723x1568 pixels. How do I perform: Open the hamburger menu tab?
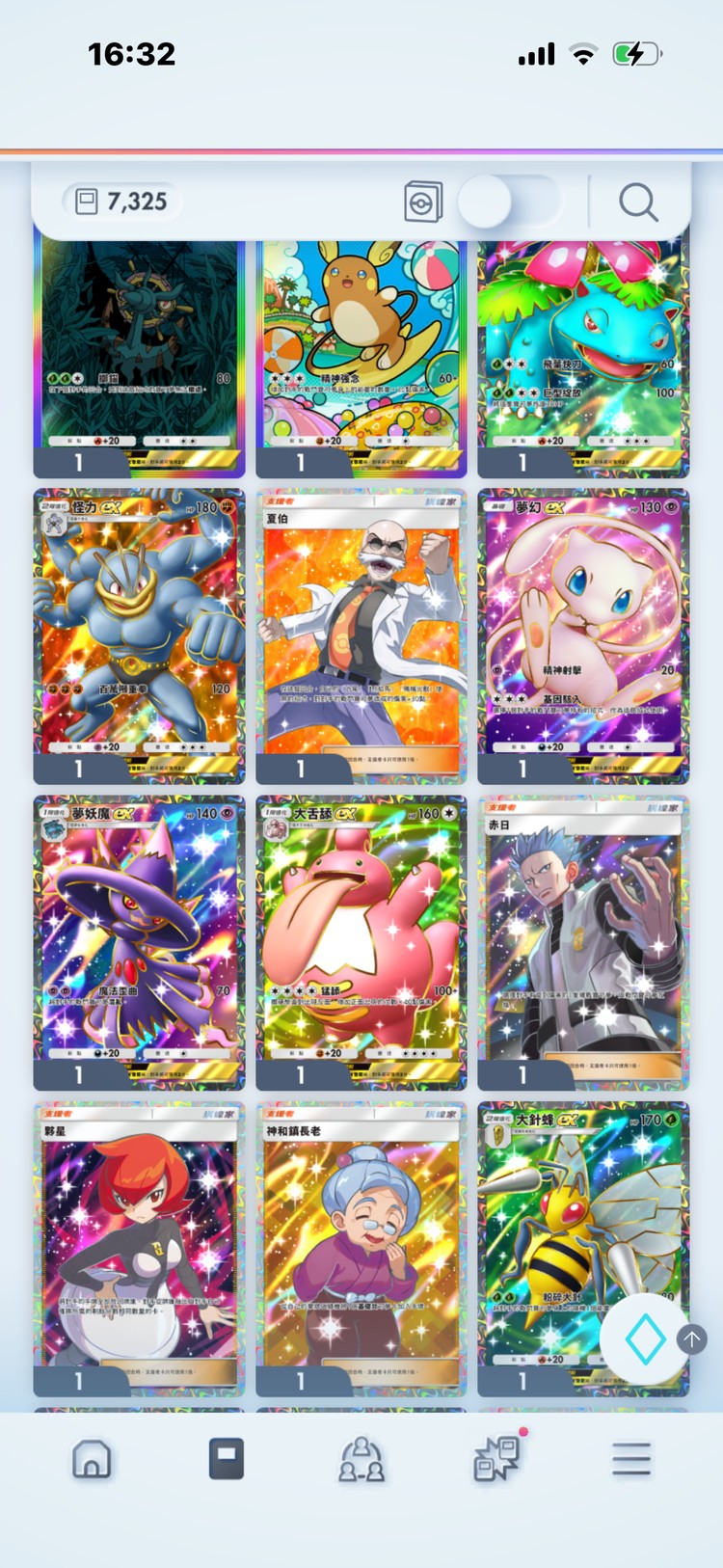(x=631, y=1459)
